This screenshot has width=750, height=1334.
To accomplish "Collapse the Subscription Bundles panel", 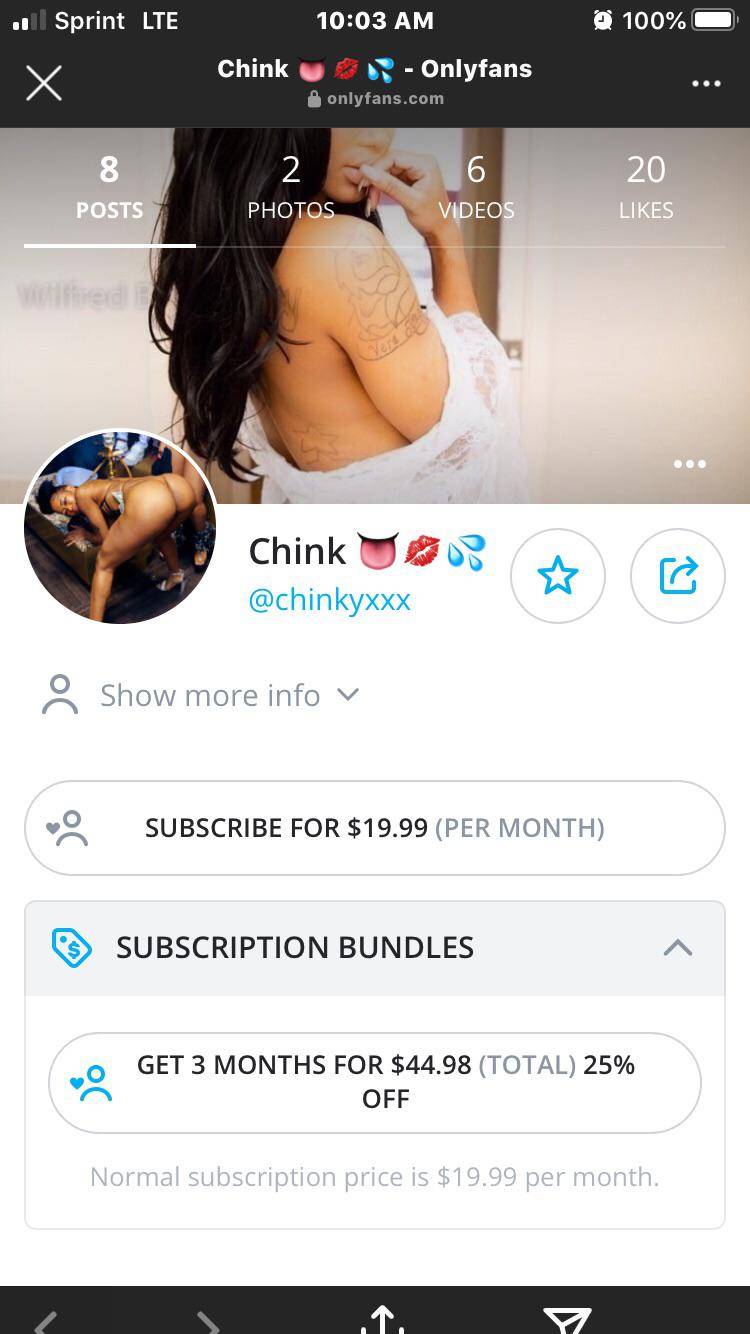I will [678, 947].
